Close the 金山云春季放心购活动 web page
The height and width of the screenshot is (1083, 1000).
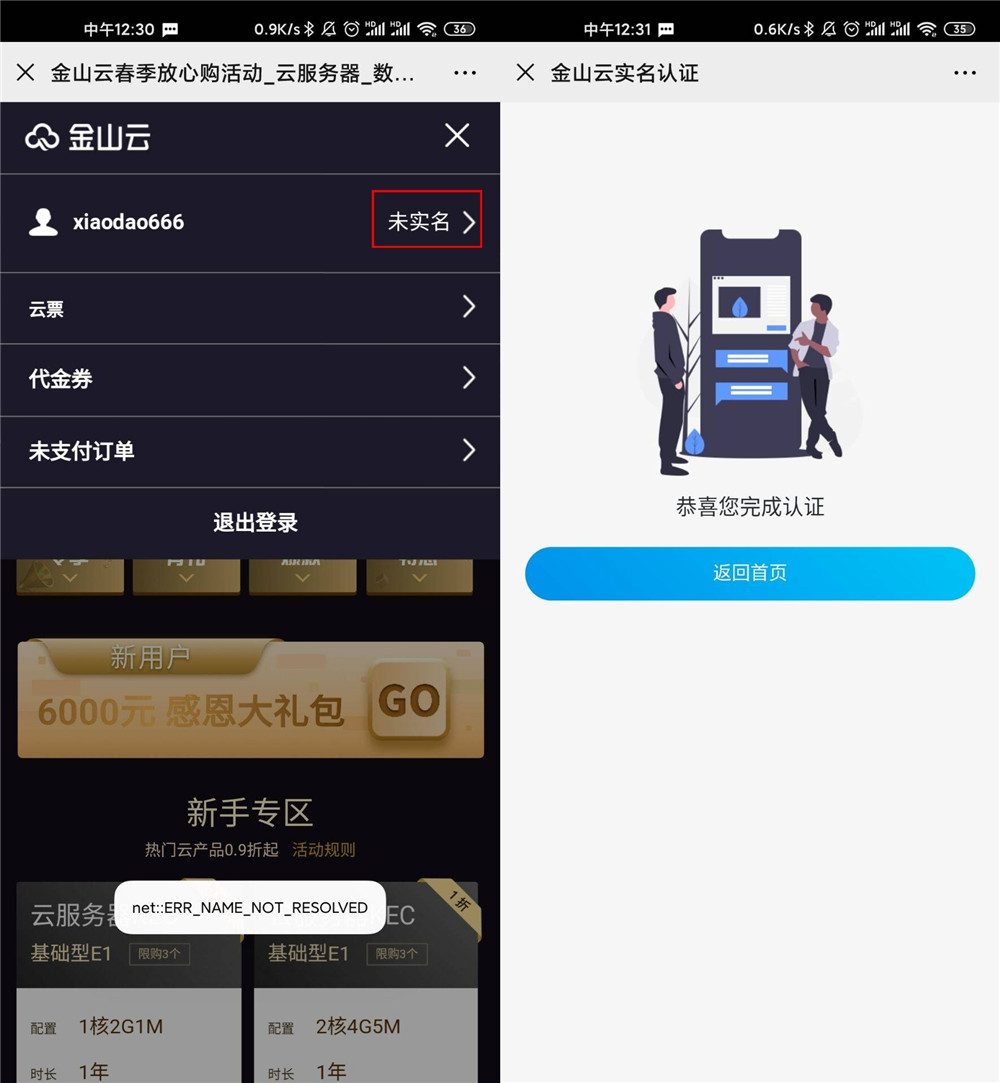[x=26, y=73]
